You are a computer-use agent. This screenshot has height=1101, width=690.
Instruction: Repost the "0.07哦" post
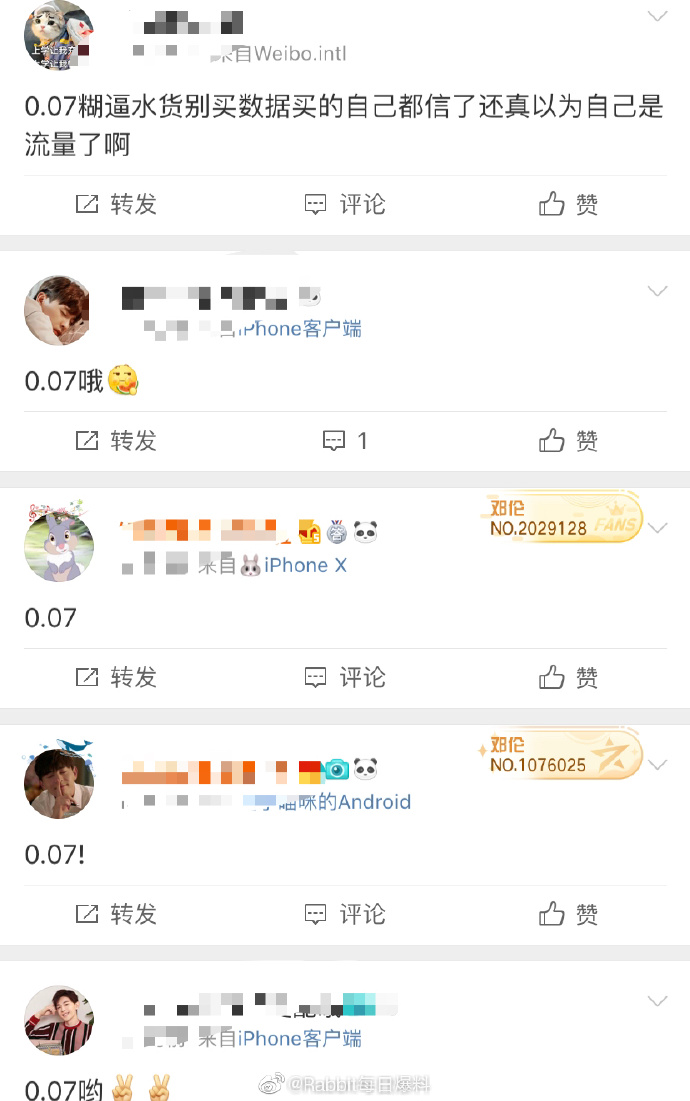117,441
